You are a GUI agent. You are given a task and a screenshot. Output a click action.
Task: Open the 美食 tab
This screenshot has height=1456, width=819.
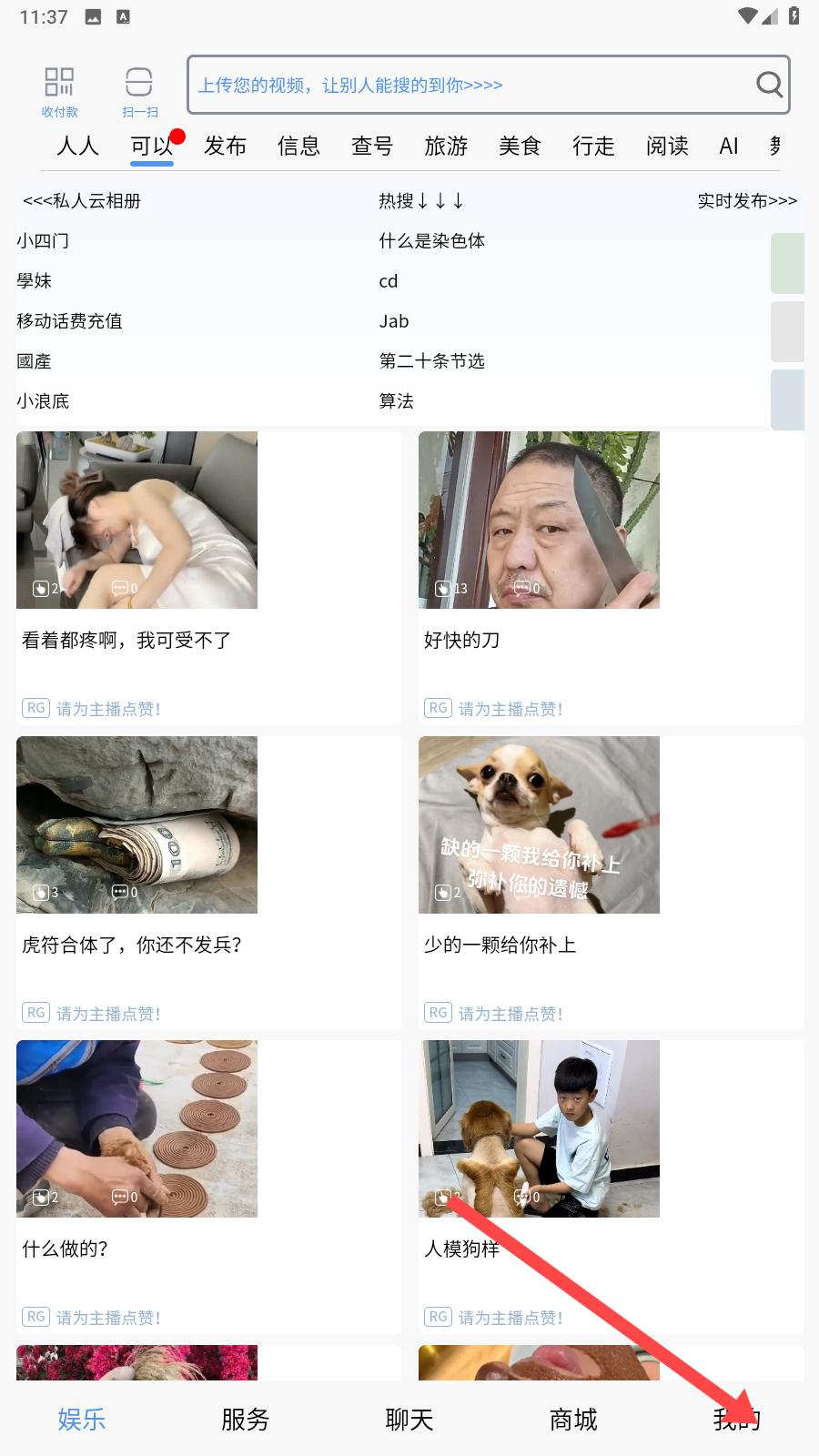(520, 146)
